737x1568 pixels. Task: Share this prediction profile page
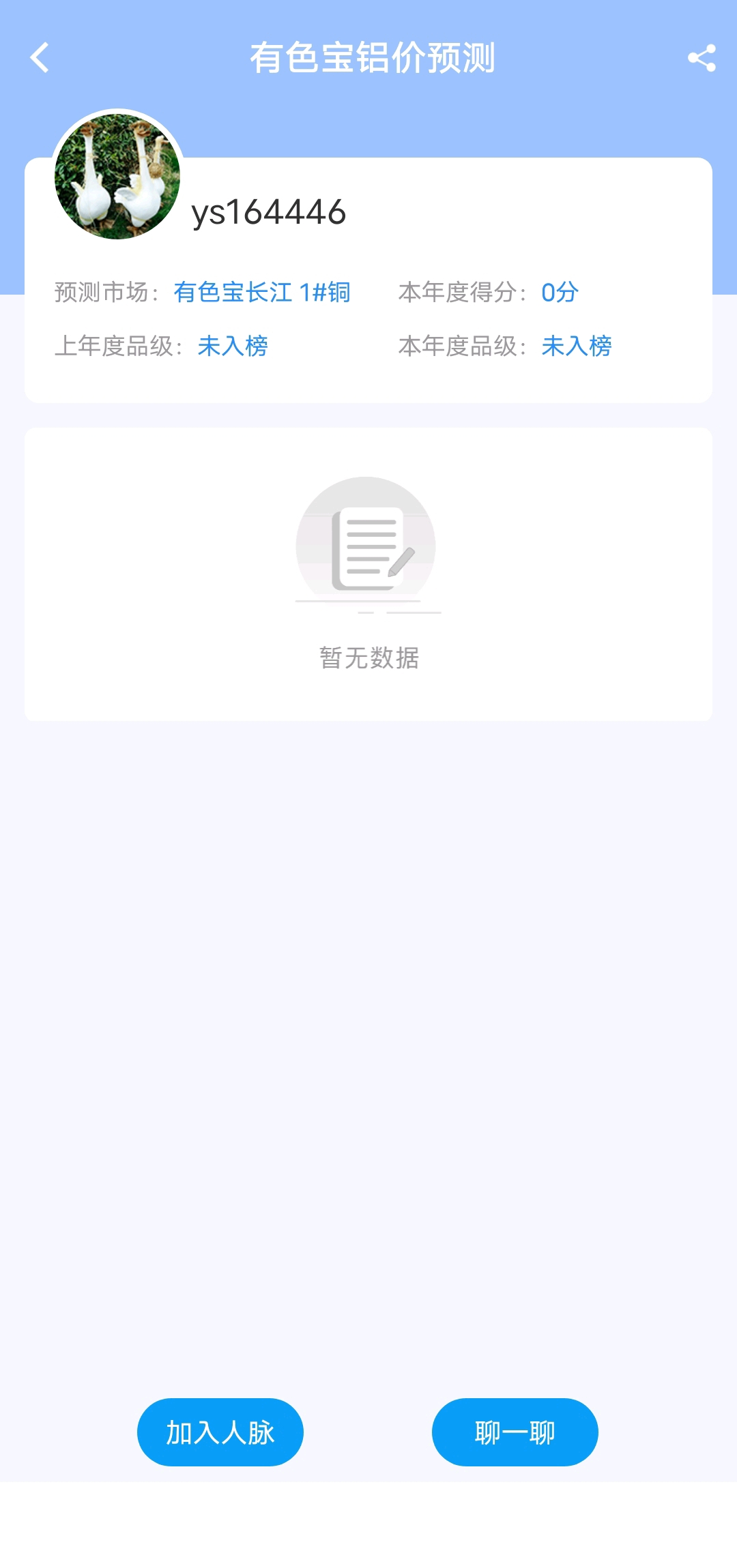click(702, 58)
